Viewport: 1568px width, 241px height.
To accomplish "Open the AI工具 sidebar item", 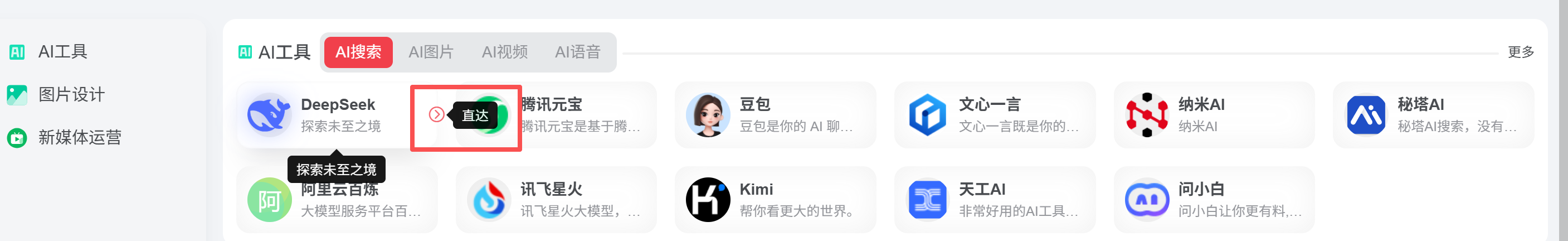I will (x=62, y=52).
